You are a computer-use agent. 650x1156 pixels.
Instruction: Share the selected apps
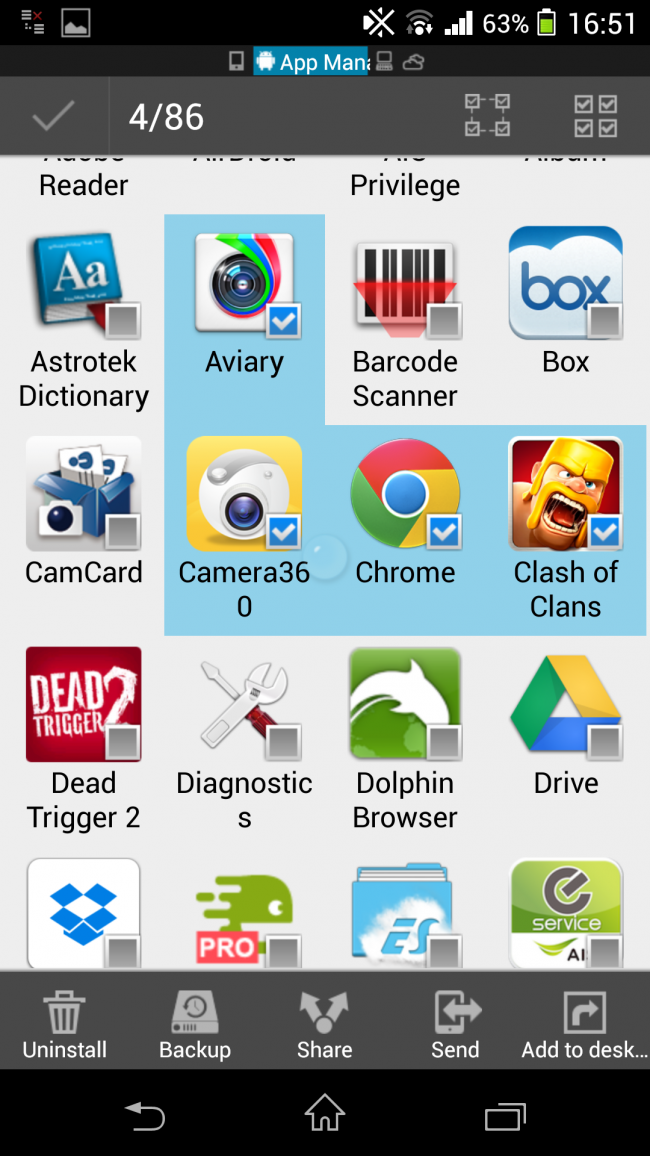pyautogui.click(x=324, y=1025)
